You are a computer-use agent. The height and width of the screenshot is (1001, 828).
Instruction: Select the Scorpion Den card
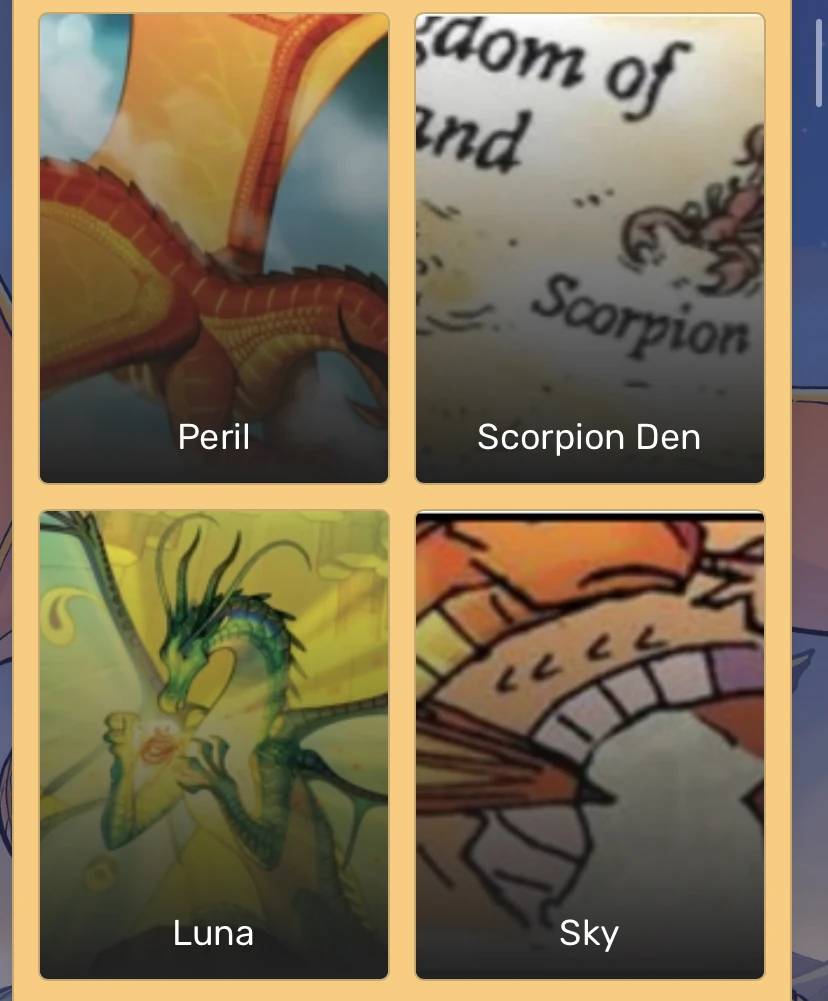[589, 248]
